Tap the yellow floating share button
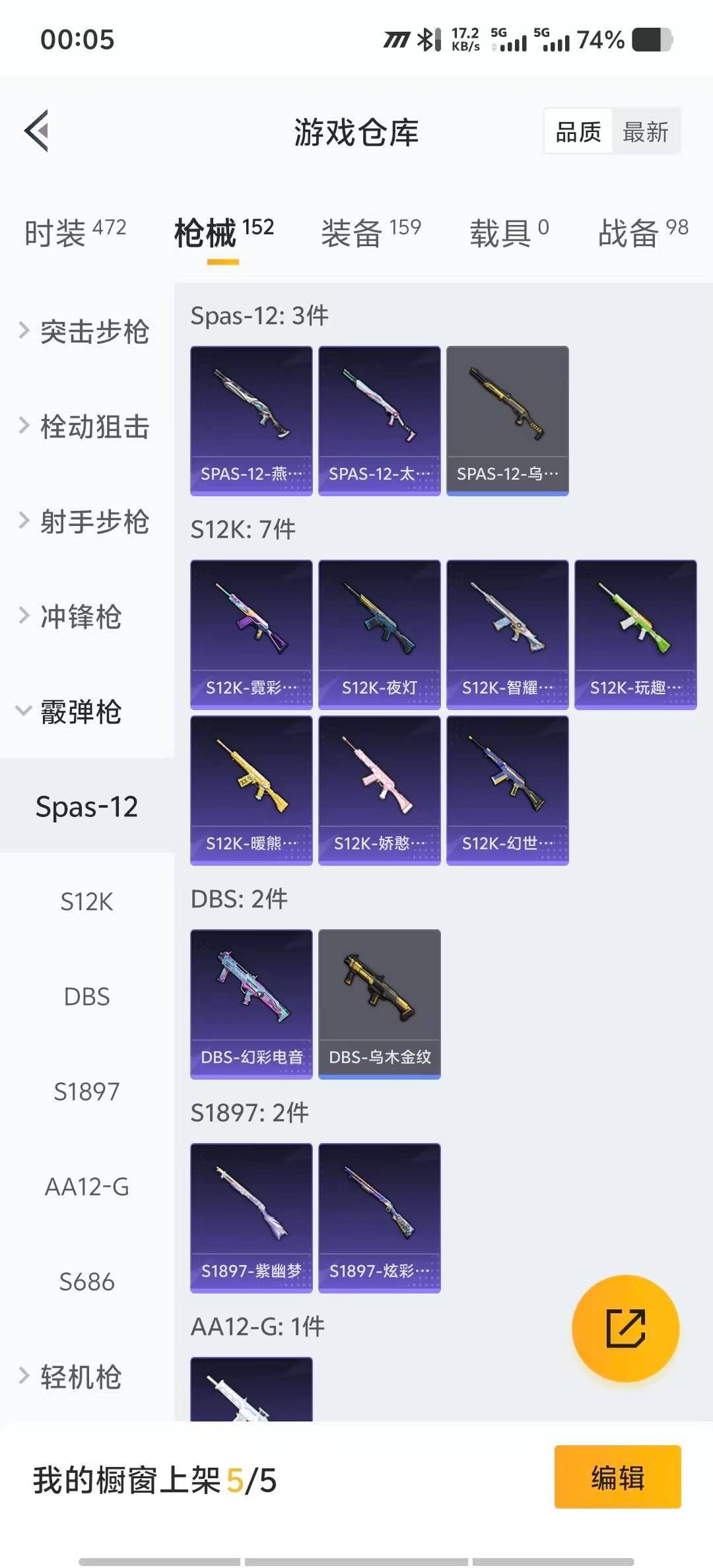Viewport: 713px width, 1568px height. (x=625, y=1328)
